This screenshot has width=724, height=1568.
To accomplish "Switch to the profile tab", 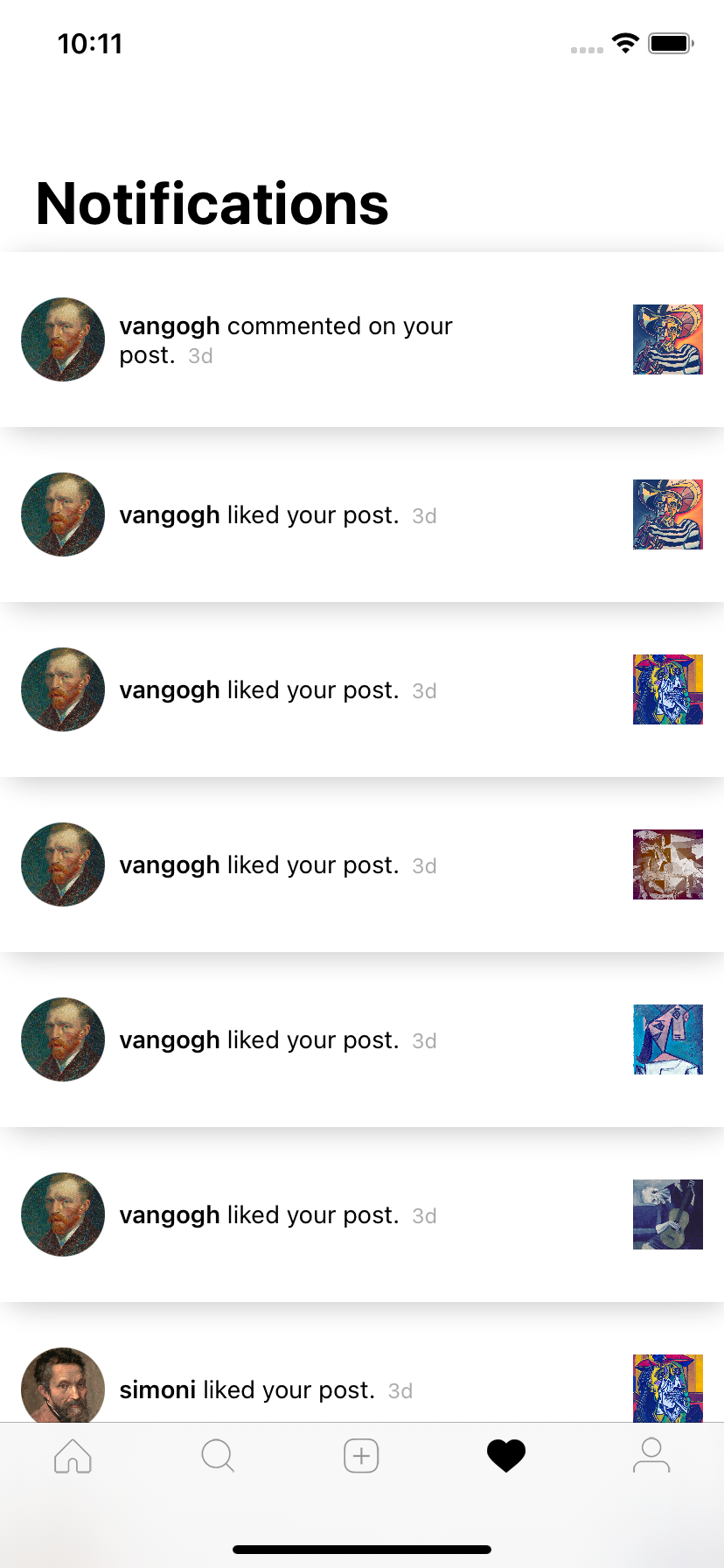I will pos(651,1456).
